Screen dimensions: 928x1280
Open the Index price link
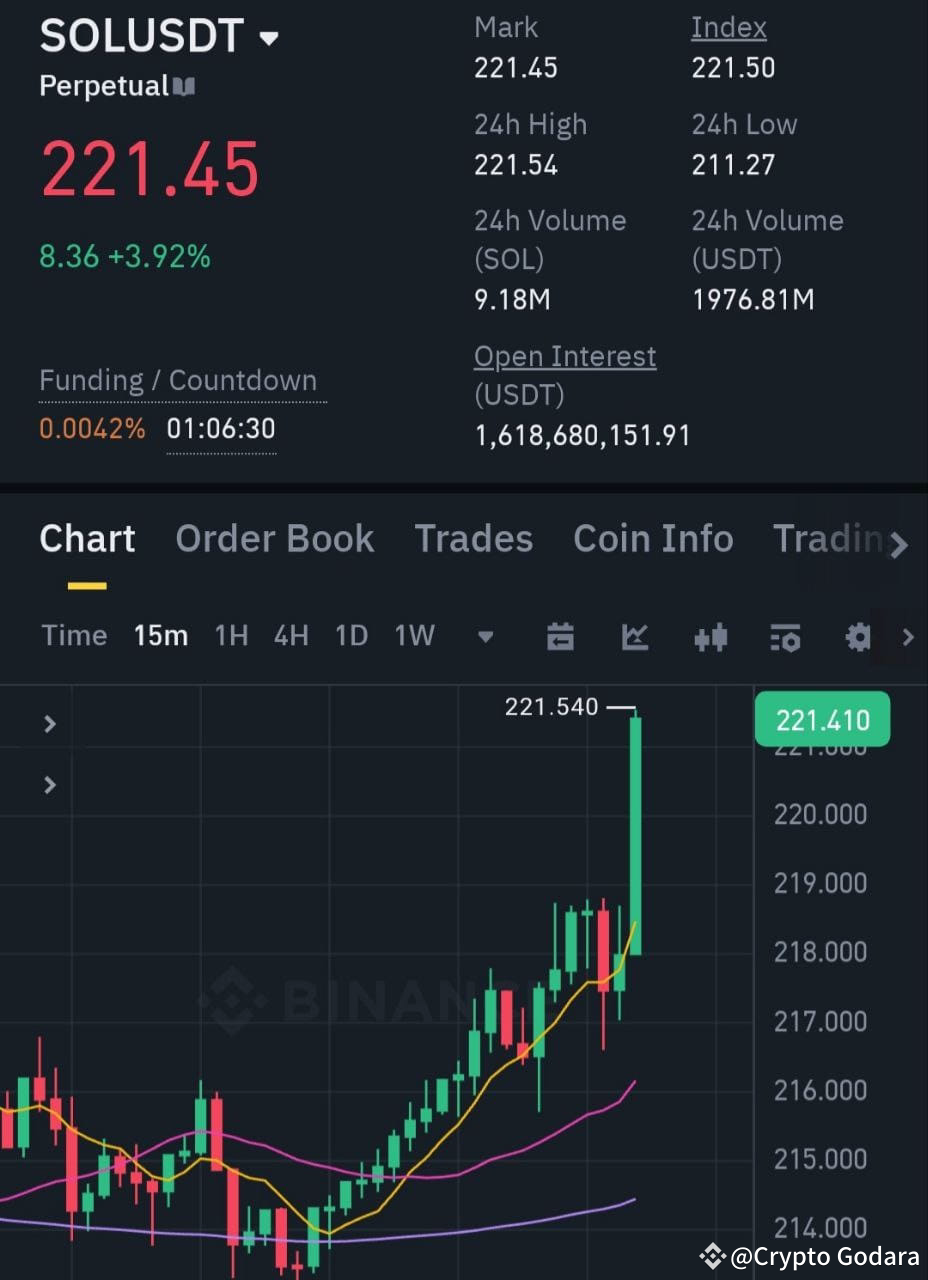click(x=729, y=27)
